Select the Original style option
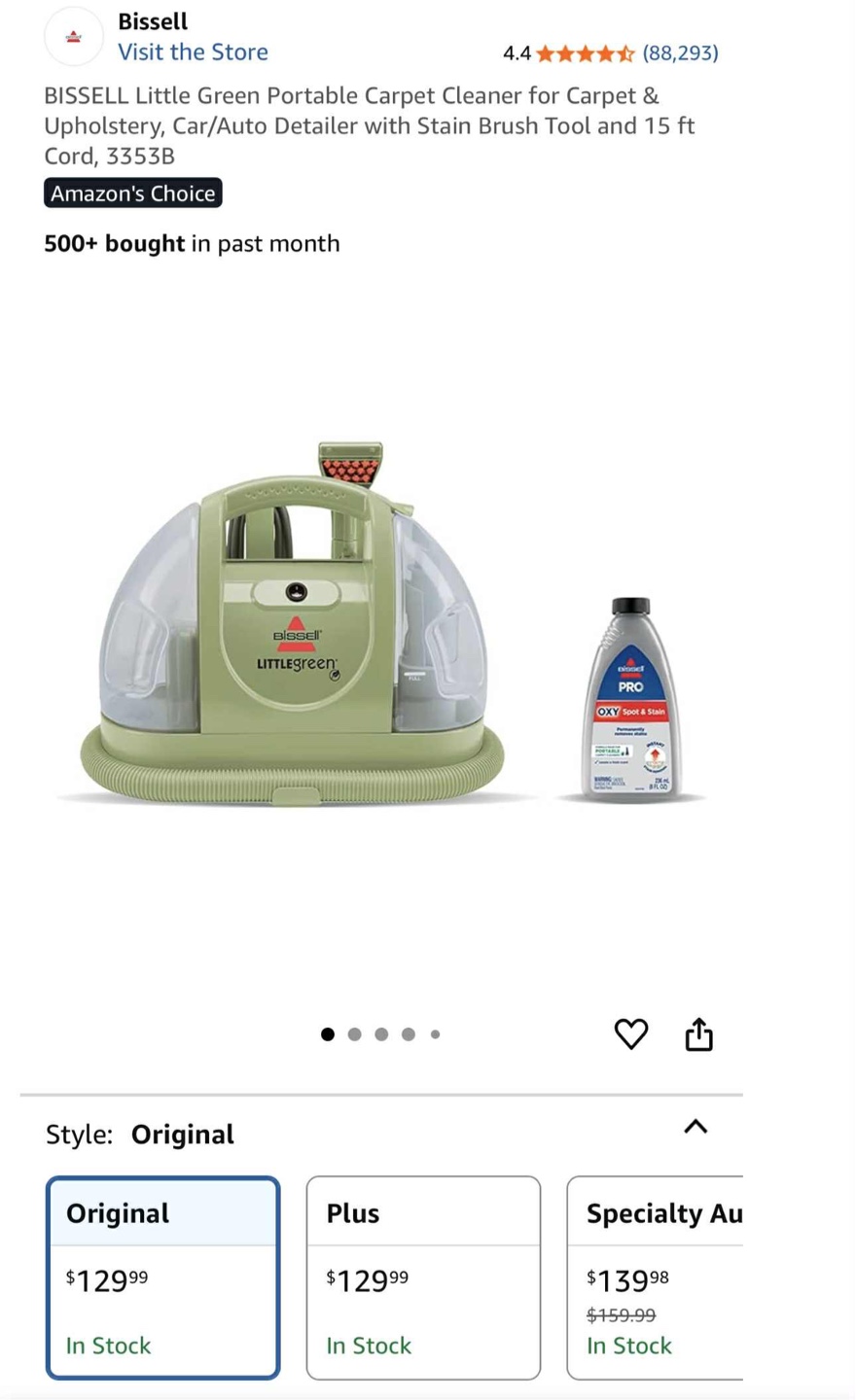The width and height of the screenshot is (856, 1400). (x=163, y=1277)
